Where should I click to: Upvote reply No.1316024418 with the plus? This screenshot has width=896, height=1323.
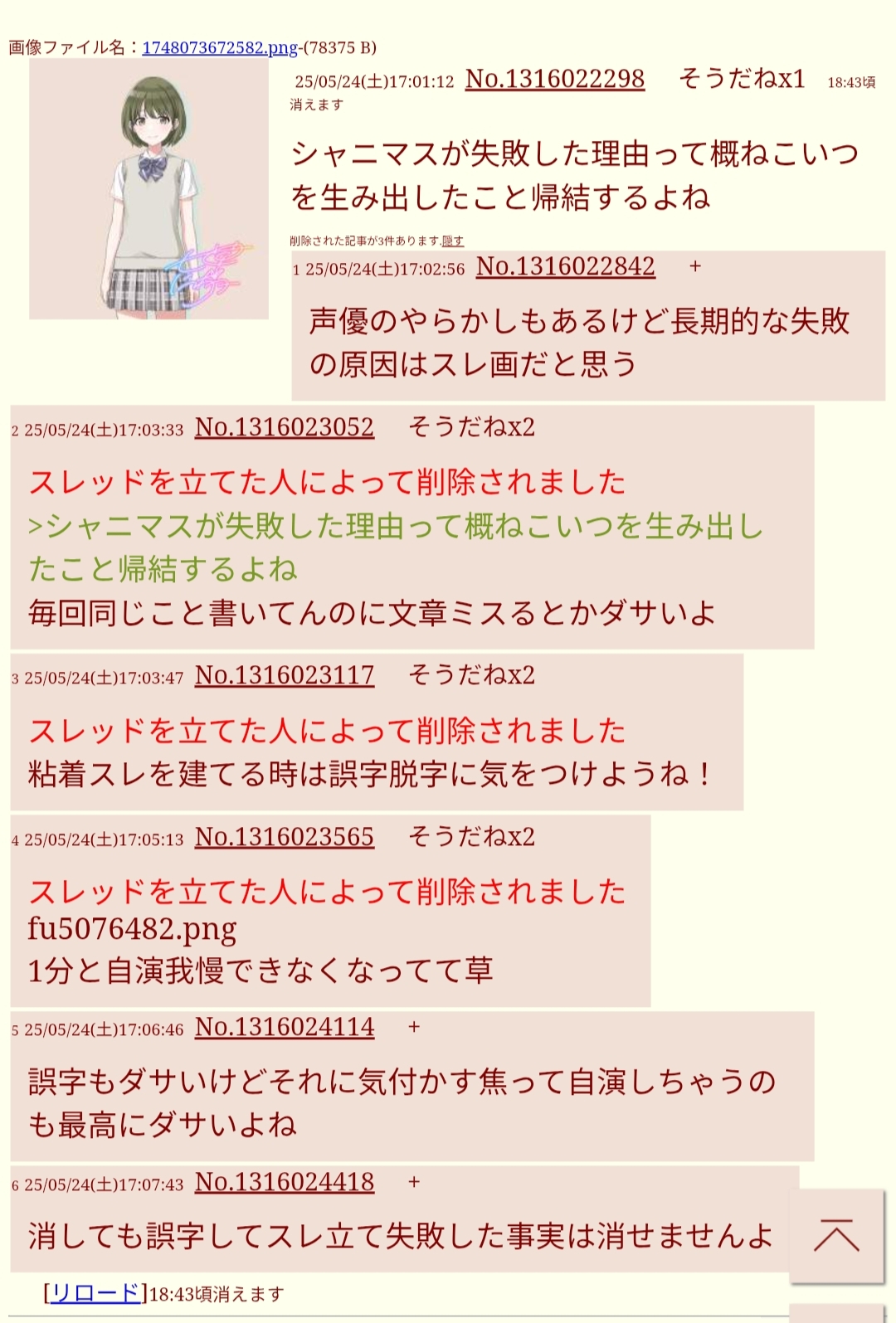point(414,1182)
